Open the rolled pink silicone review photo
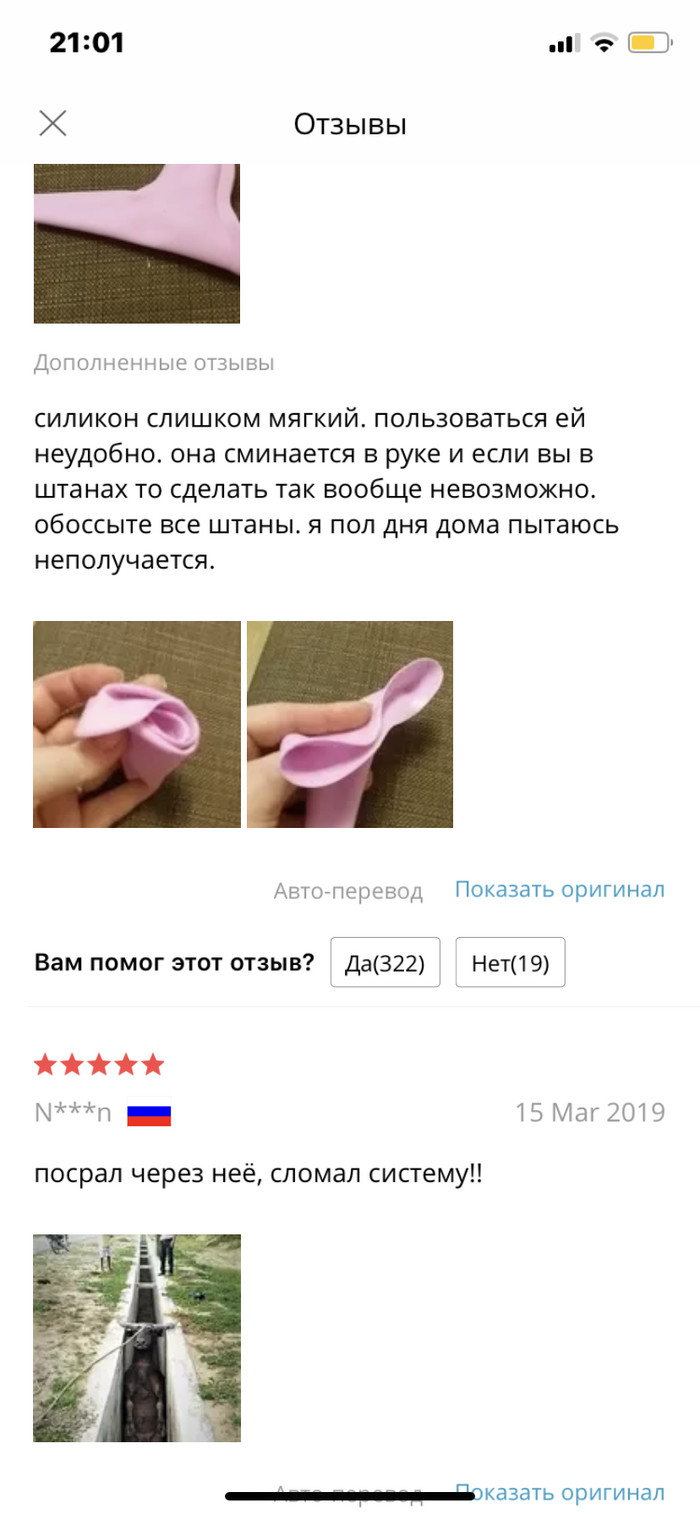Image resolution: width=700 pixels, height=1514 pixels. 137,724
